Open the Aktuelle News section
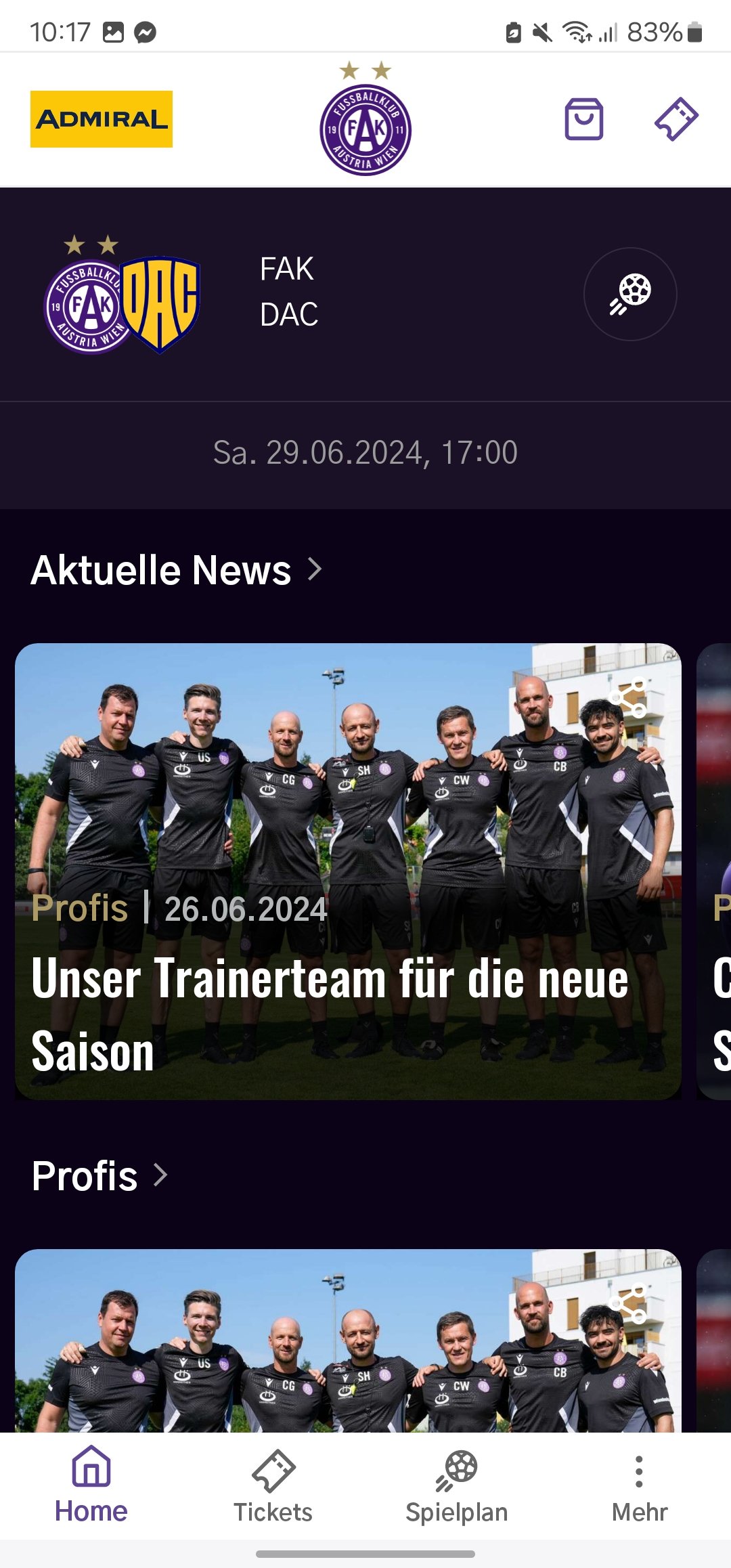Image resolution: width=731 pixels, height=1568 pixels. tap(176, 570)
